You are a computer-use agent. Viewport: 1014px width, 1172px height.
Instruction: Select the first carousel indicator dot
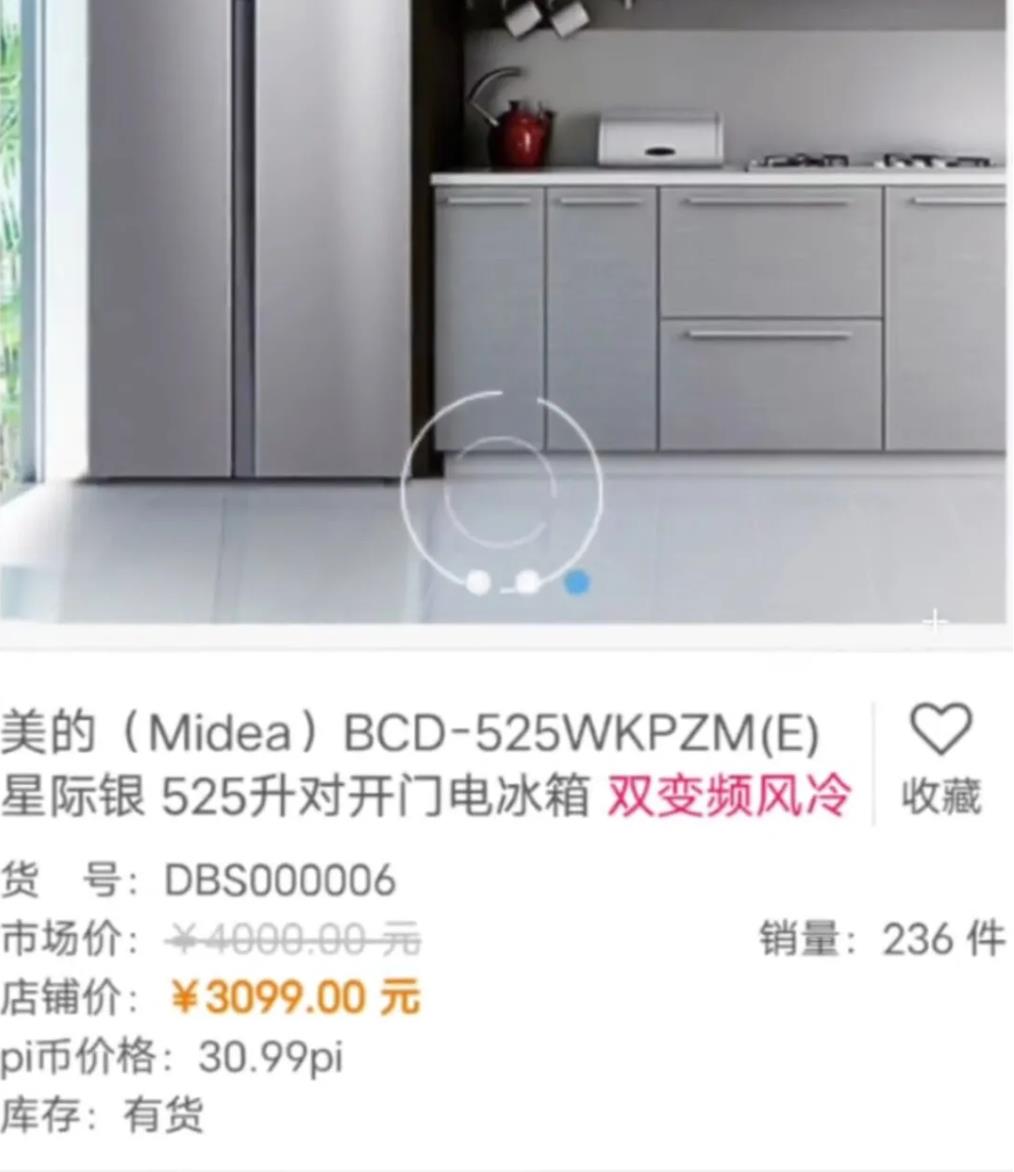click(479, 582)
